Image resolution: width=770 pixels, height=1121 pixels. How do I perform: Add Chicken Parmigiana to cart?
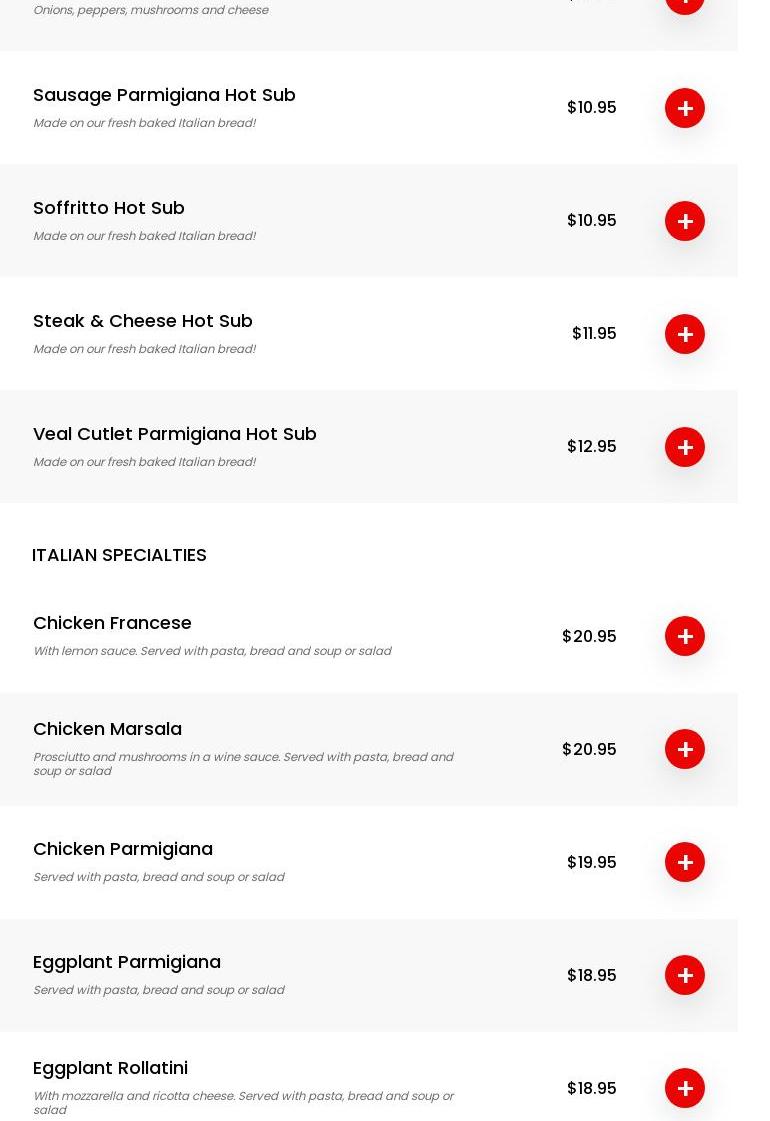[685, 862]
